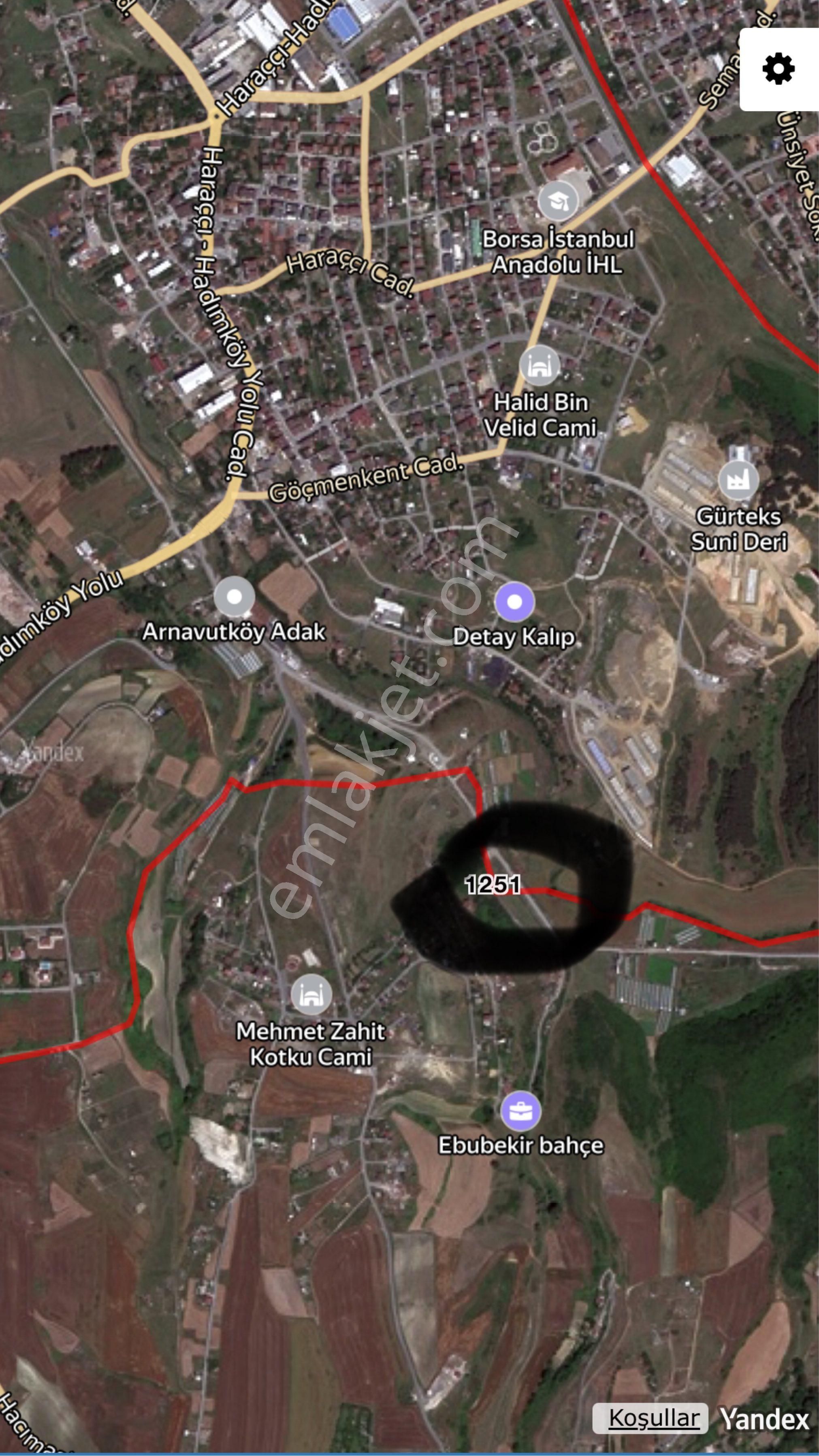Viewport: 819px width, 1456px height.
Task: Select the Arnavutköy Adak map pin
Action: [234, 597]
